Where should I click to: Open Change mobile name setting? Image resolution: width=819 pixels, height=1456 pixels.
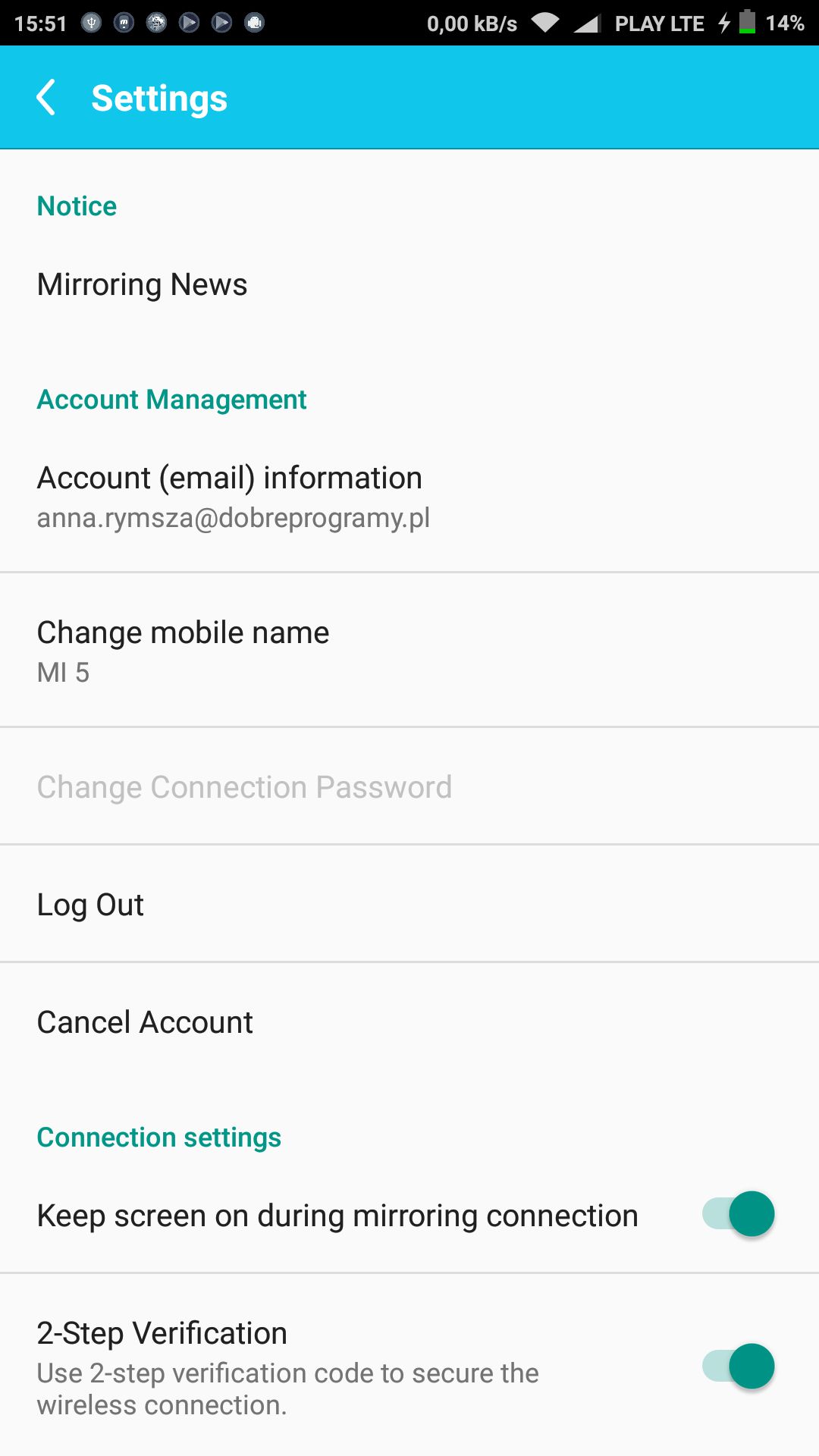(x=409, y=651)
